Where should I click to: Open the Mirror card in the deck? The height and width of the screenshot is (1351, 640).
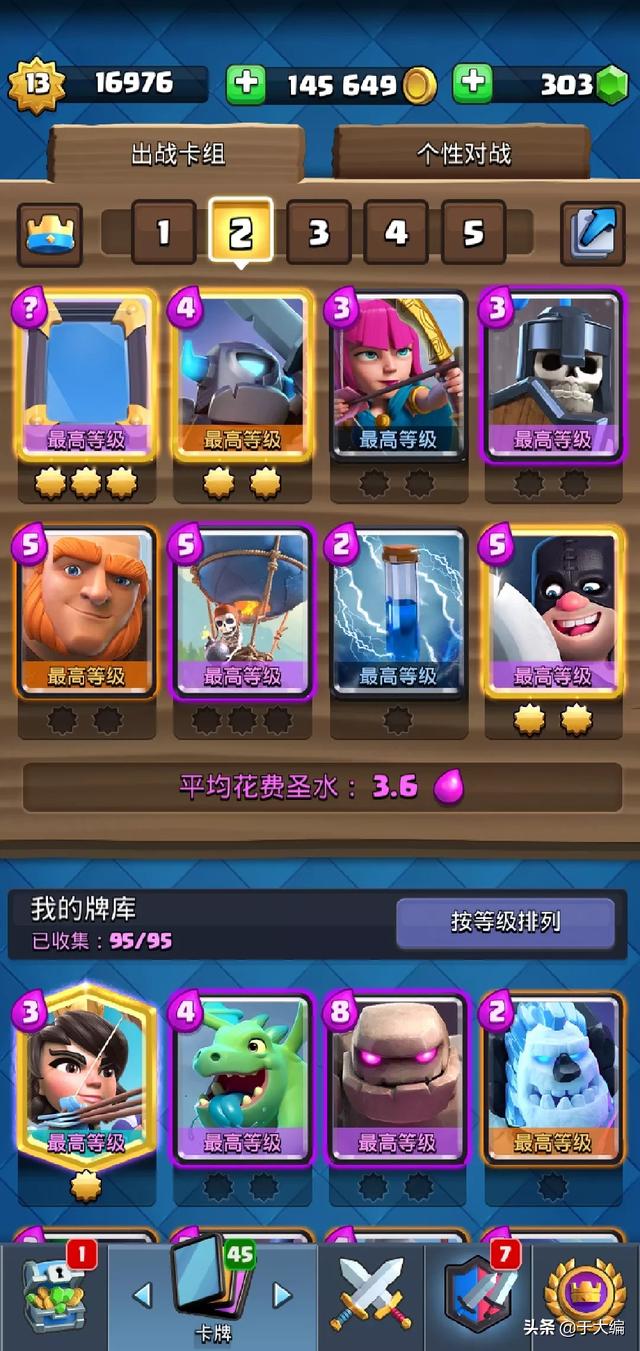point(87,375)
